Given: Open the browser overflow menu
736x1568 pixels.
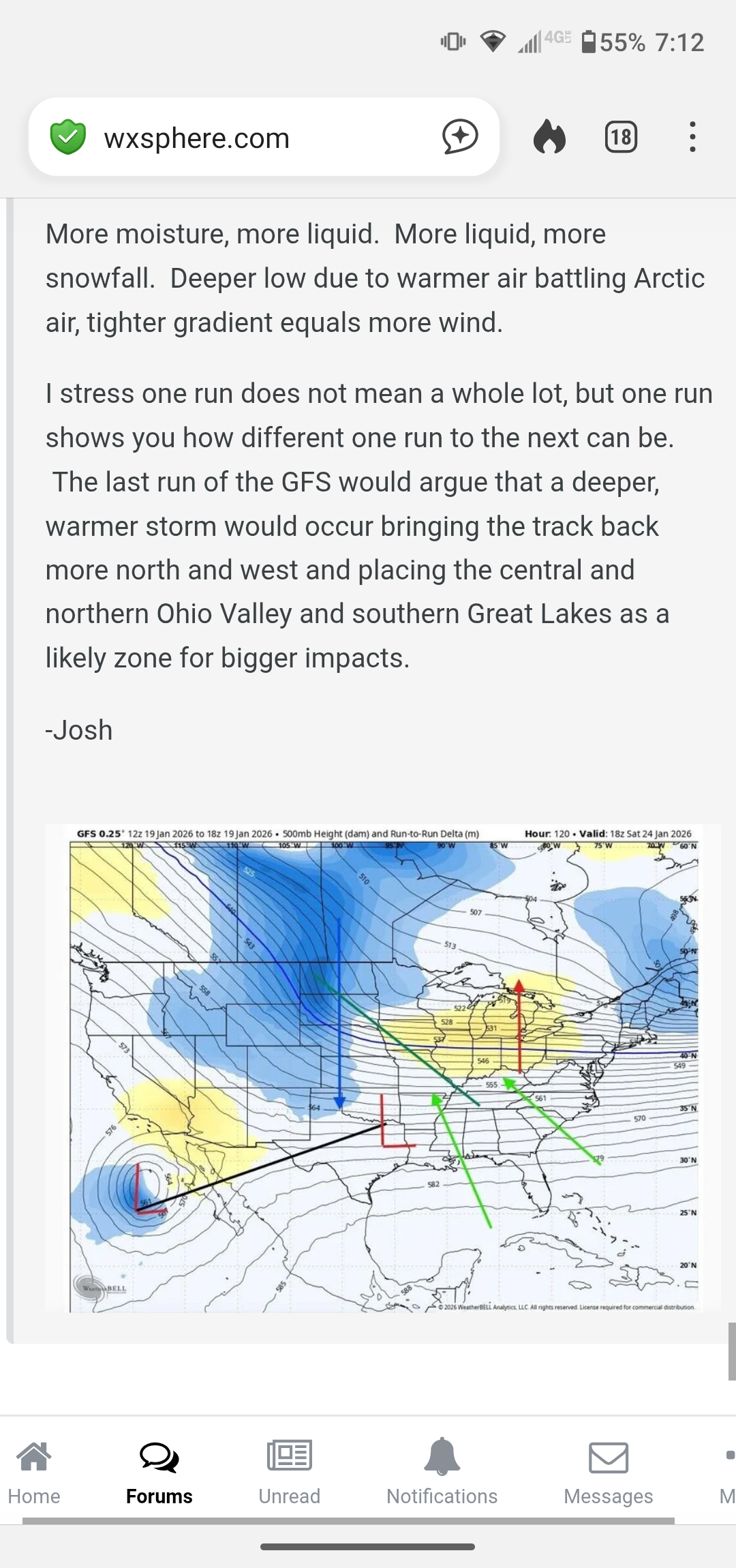Looking at the screenshot, I should [692, 137].
